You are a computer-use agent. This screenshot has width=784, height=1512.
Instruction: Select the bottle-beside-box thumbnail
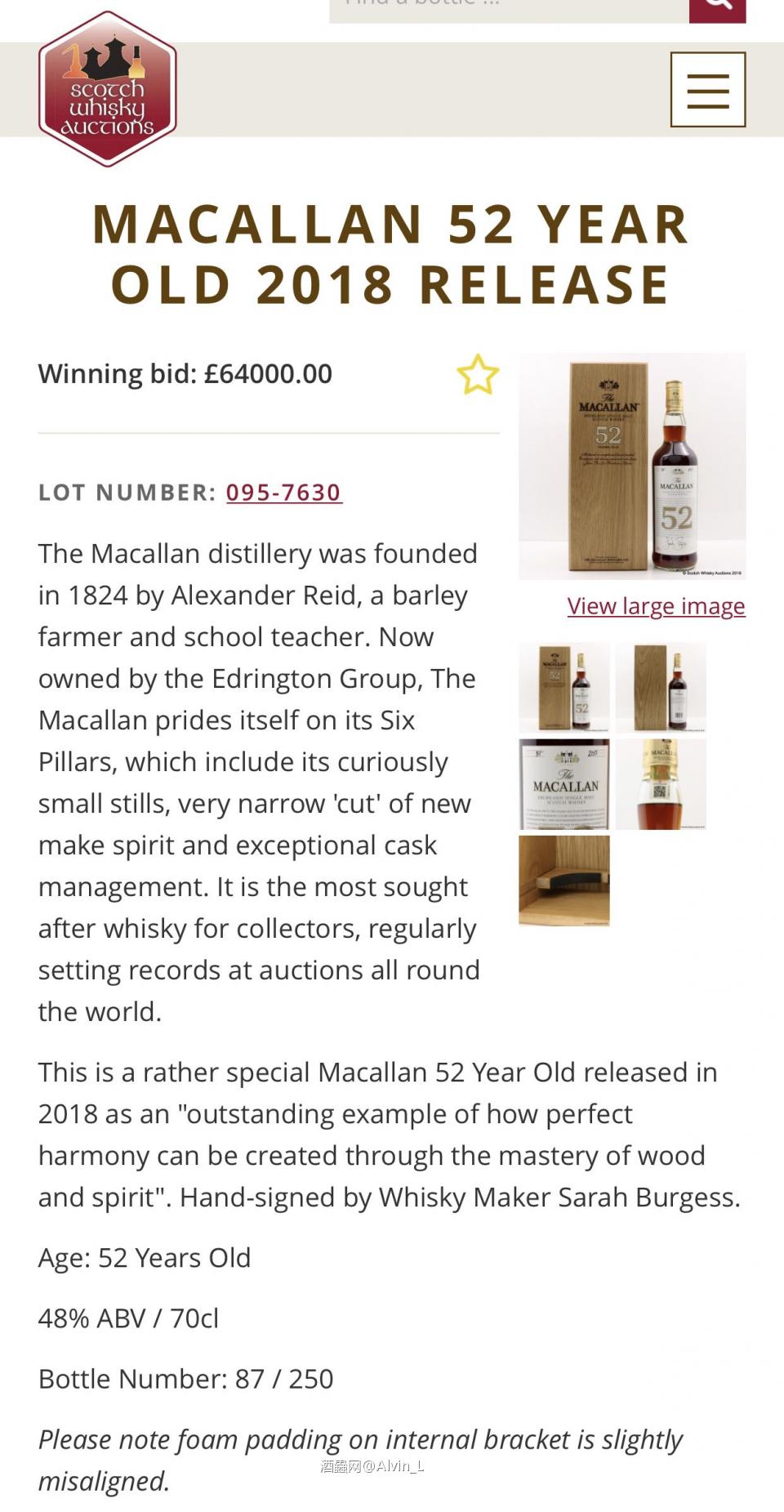point(565,686)
